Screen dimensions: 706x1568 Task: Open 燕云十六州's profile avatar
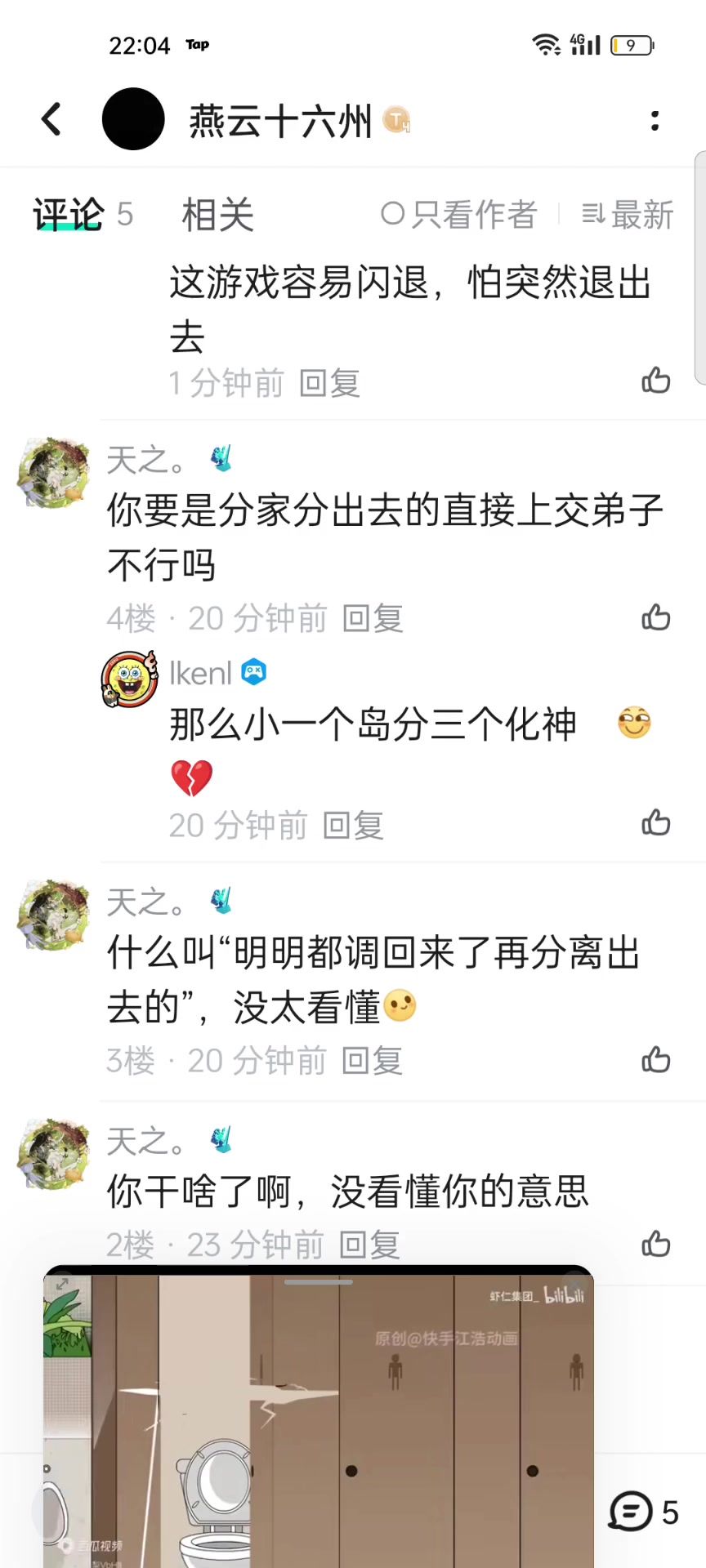(x=133, y=119)
